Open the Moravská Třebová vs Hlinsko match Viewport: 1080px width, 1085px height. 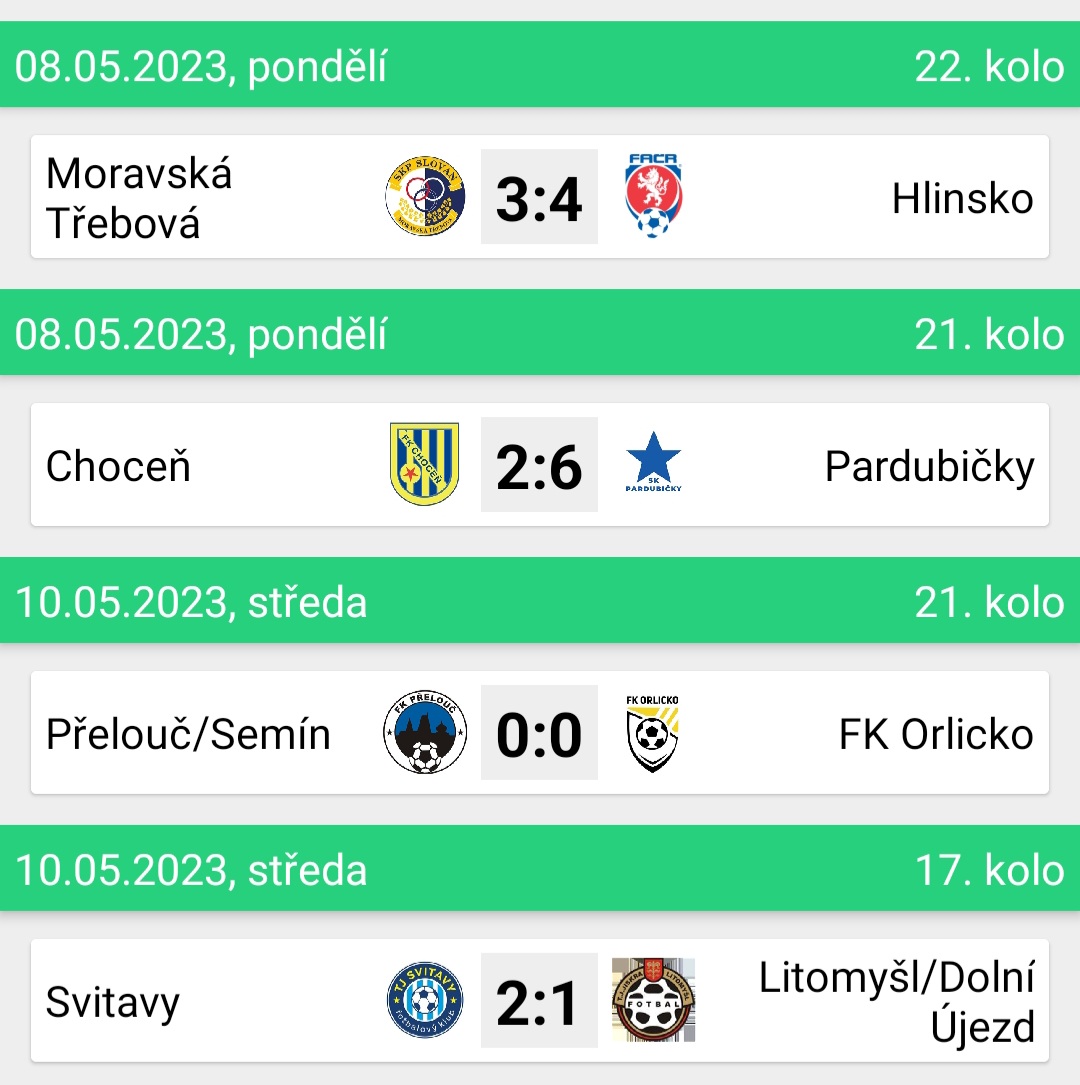pyautogui.click(x=539, y=198)
